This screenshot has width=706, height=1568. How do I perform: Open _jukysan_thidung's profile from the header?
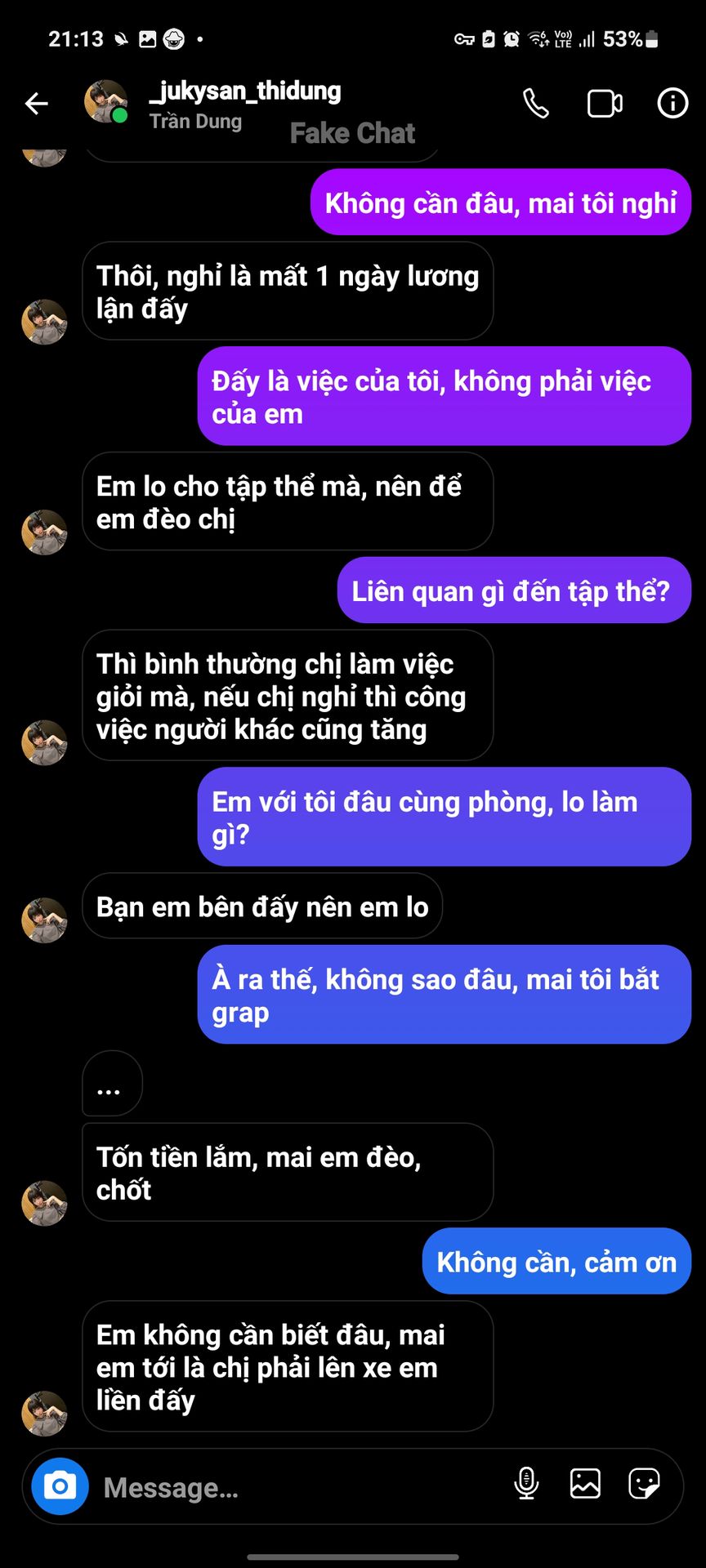click(x=244, y=91)
